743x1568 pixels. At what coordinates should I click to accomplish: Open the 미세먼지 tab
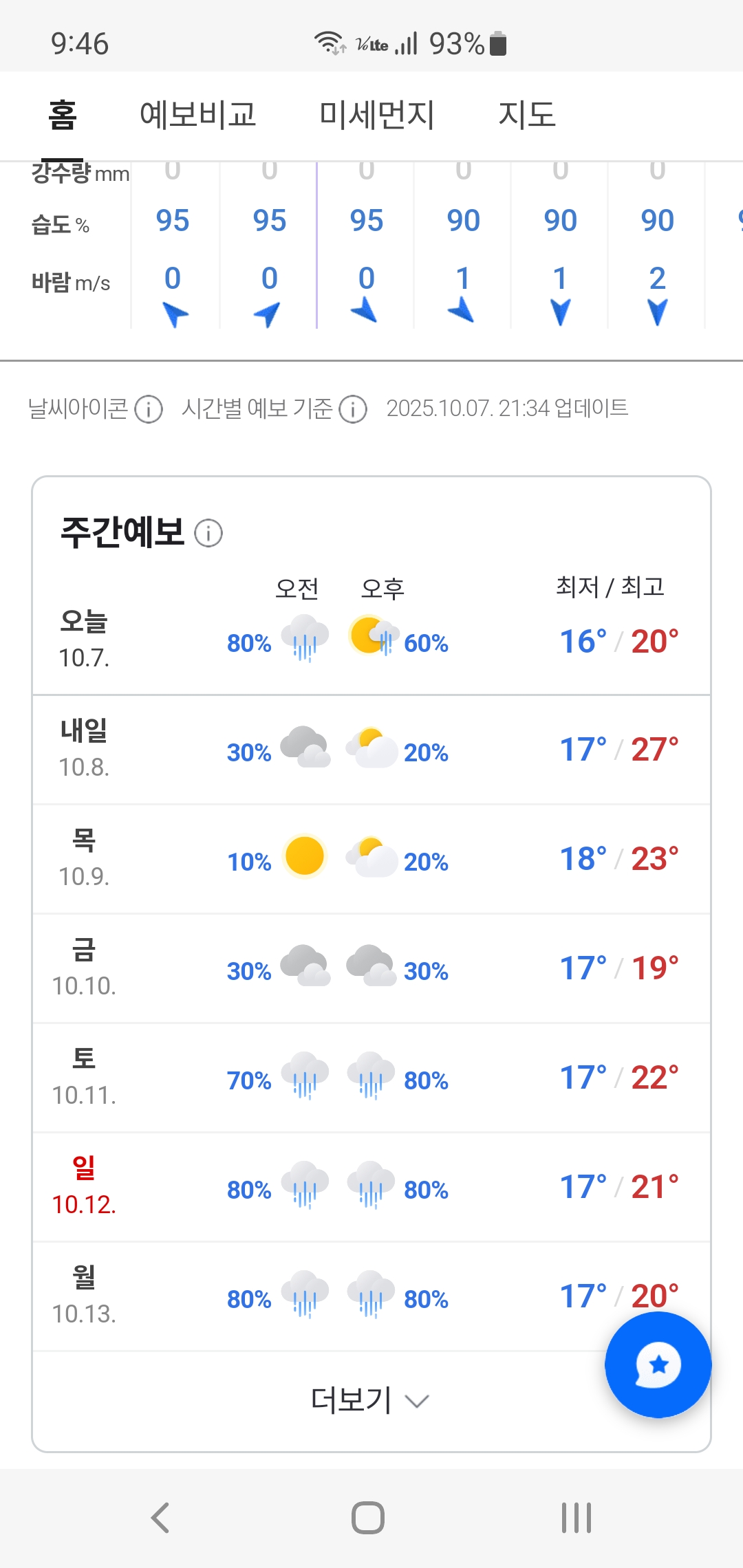[x=376, y=114]
